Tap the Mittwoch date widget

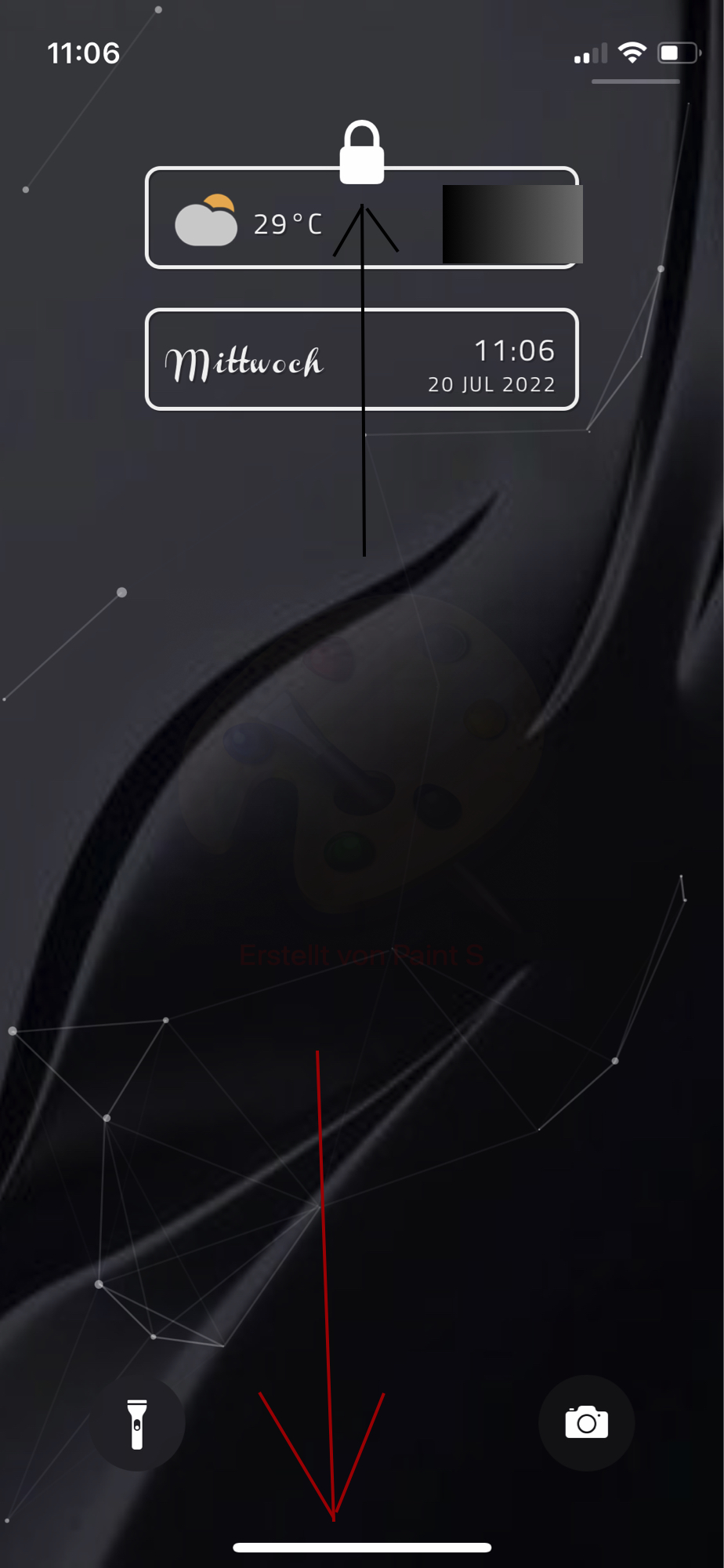click(x=361, y=360)
